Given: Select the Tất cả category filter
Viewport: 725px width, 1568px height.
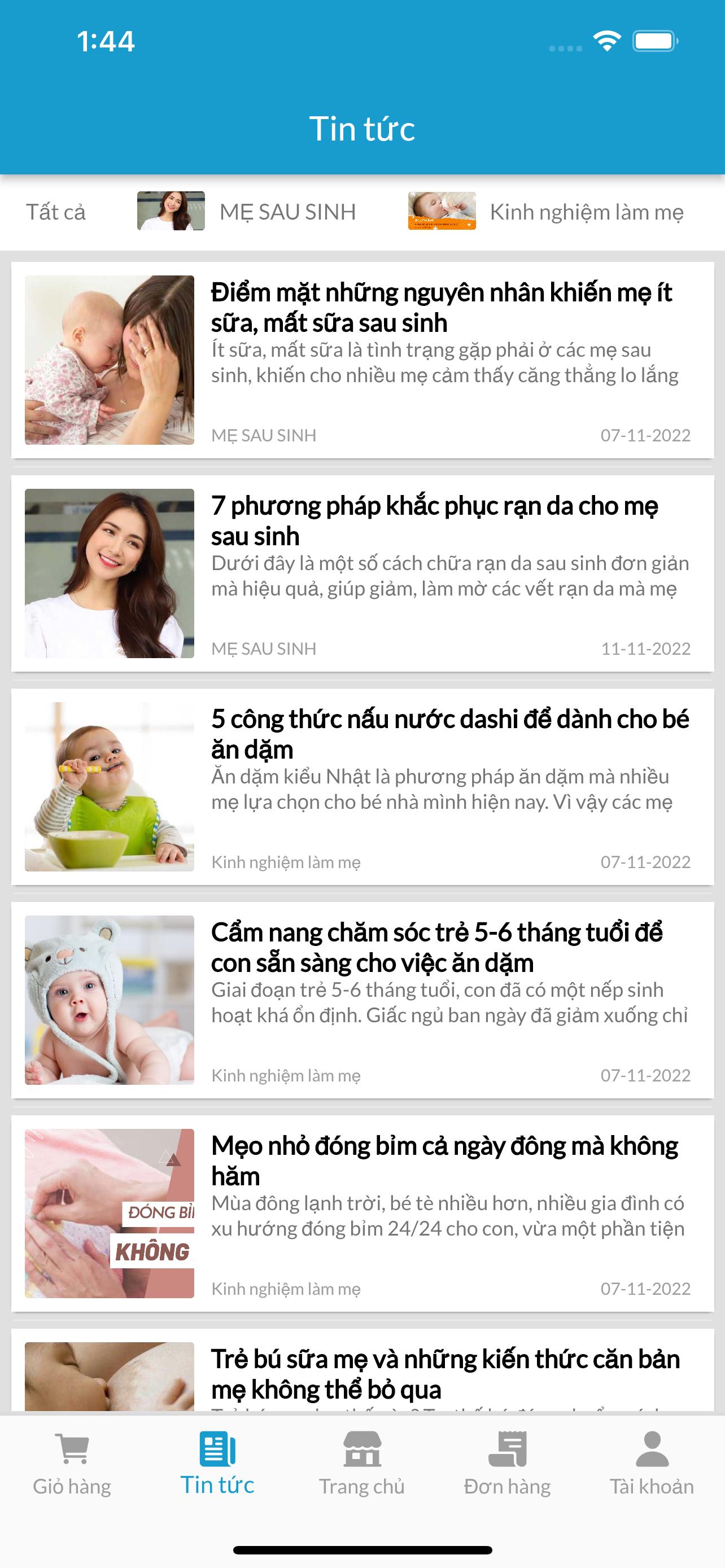Looking at the screenshot, I should (56, 212).
